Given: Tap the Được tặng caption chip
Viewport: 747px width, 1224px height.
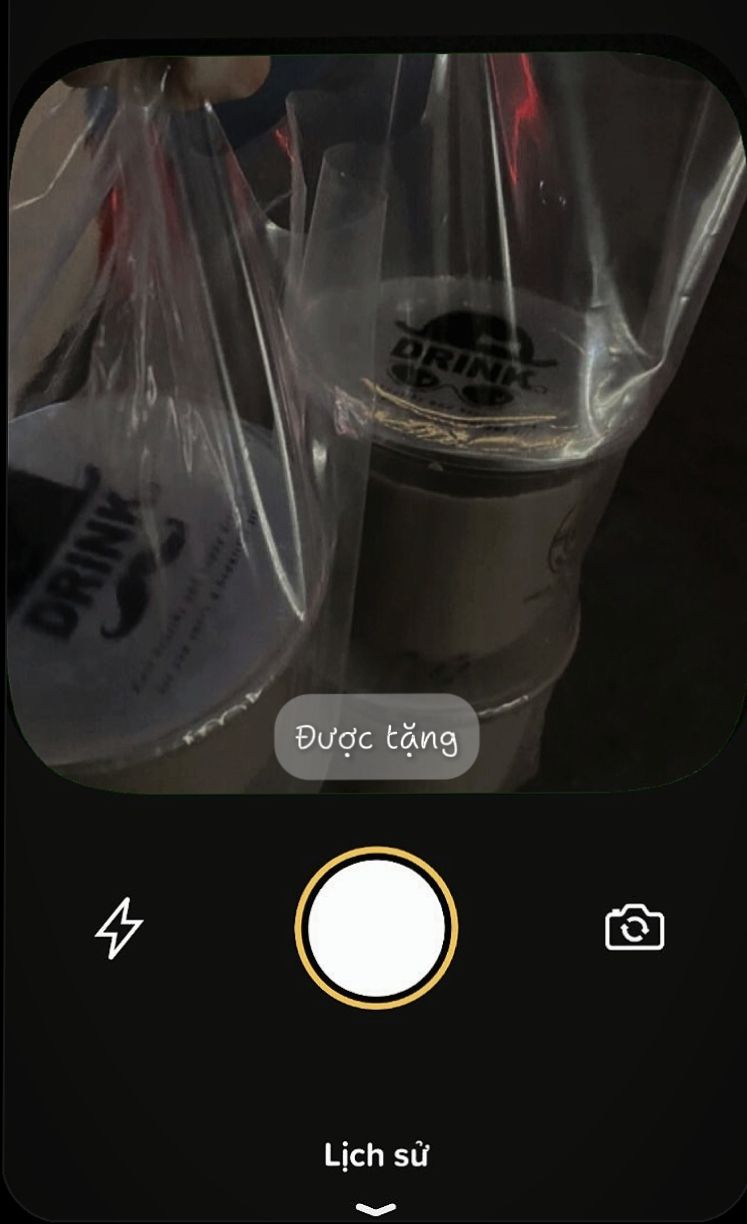Looking at the screenshot, I should click(x=377, y=738).
